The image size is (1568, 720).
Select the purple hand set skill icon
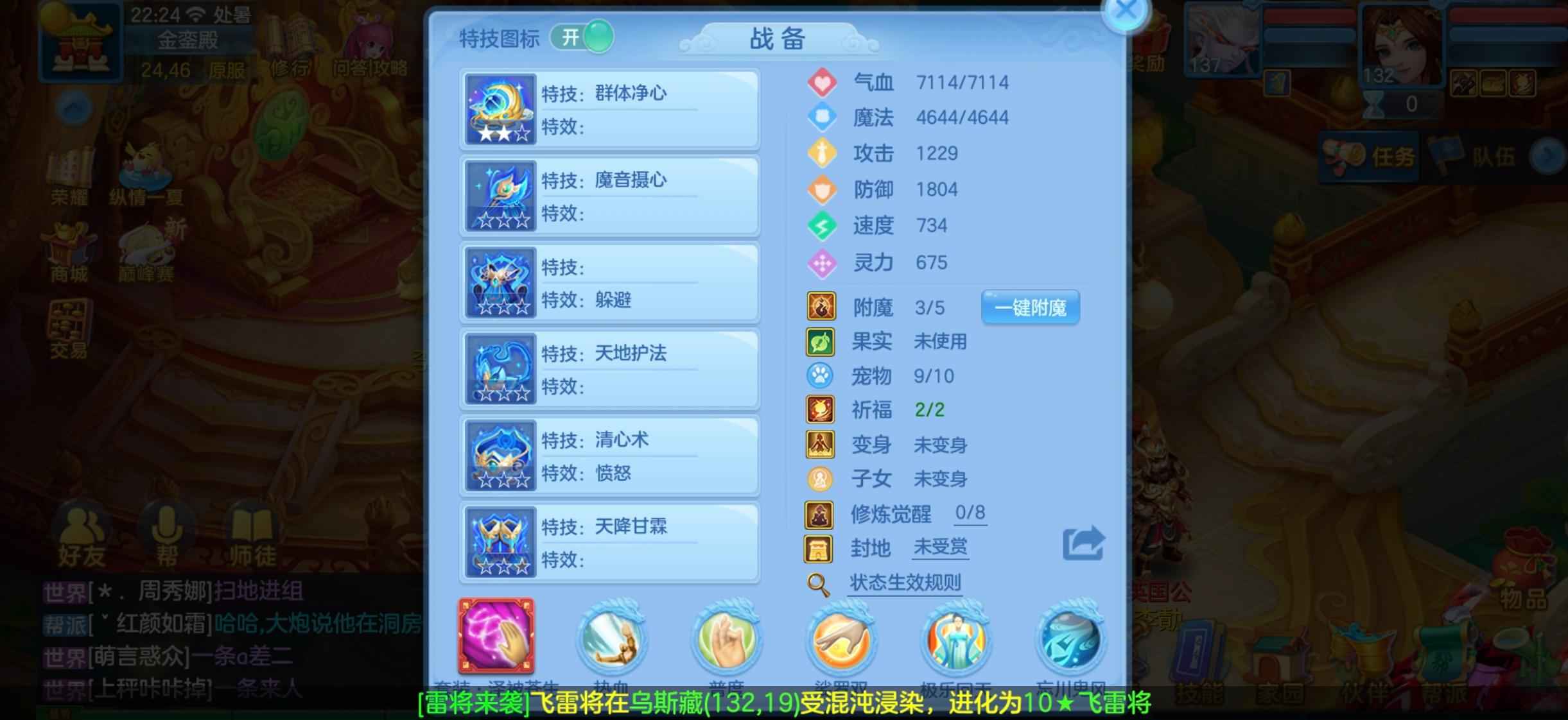pyautogui.click(x=496, y=635)
